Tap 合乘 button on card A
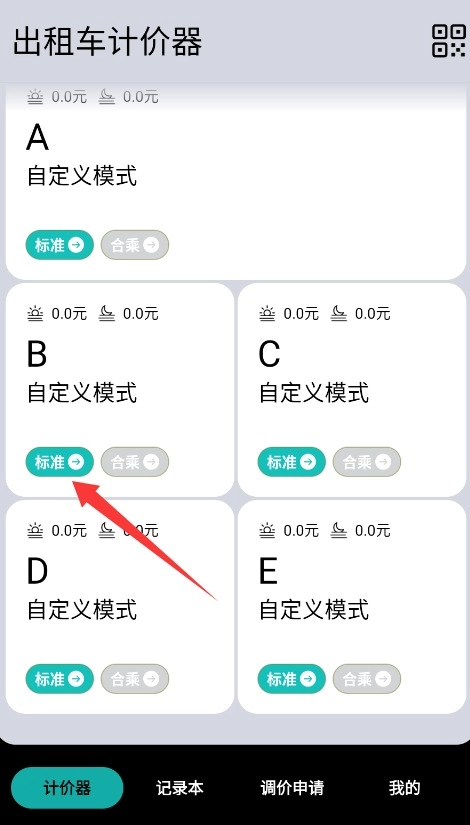 pyautogui.click(x=135, y=245)
